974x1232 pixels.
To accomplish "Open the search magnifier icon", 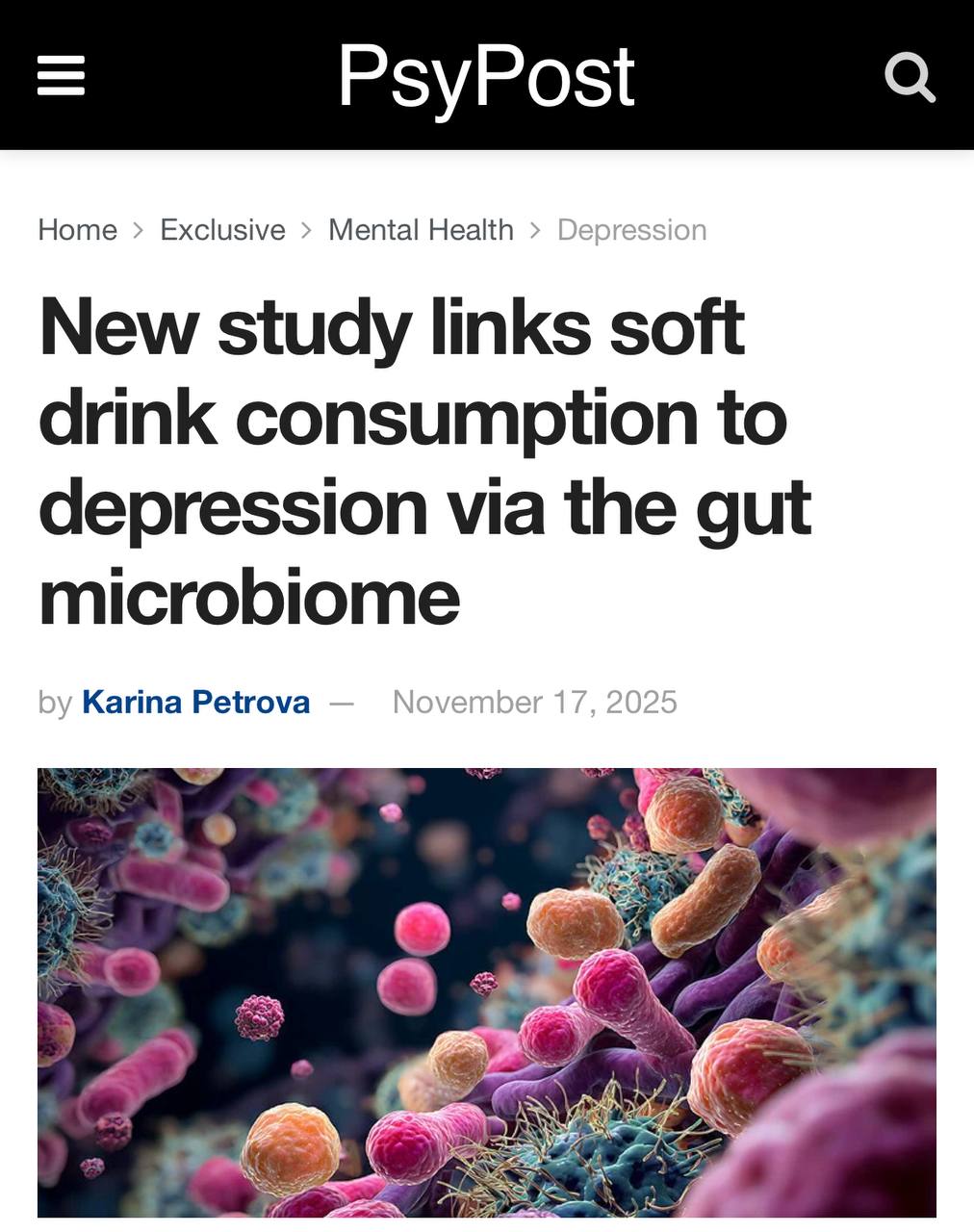I will 910,76.
